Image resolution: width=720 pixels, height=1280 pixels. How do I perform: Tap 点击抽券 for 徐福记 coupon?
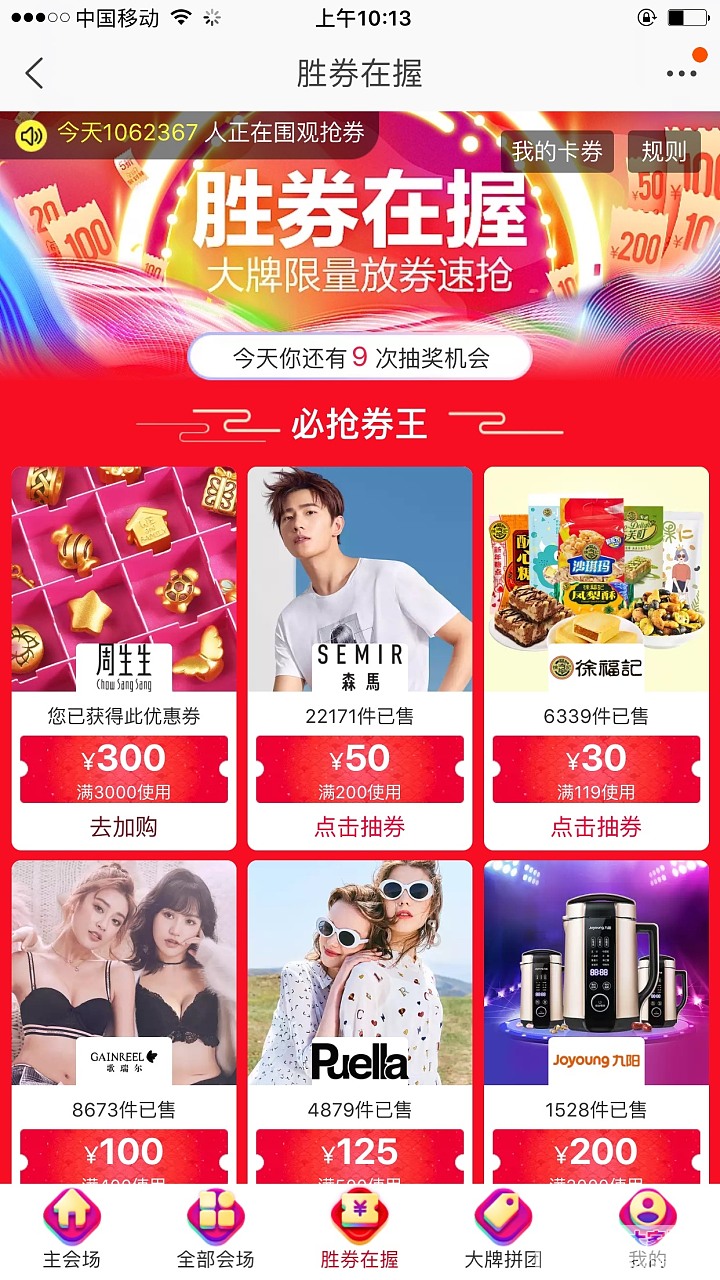click(596, 827)
